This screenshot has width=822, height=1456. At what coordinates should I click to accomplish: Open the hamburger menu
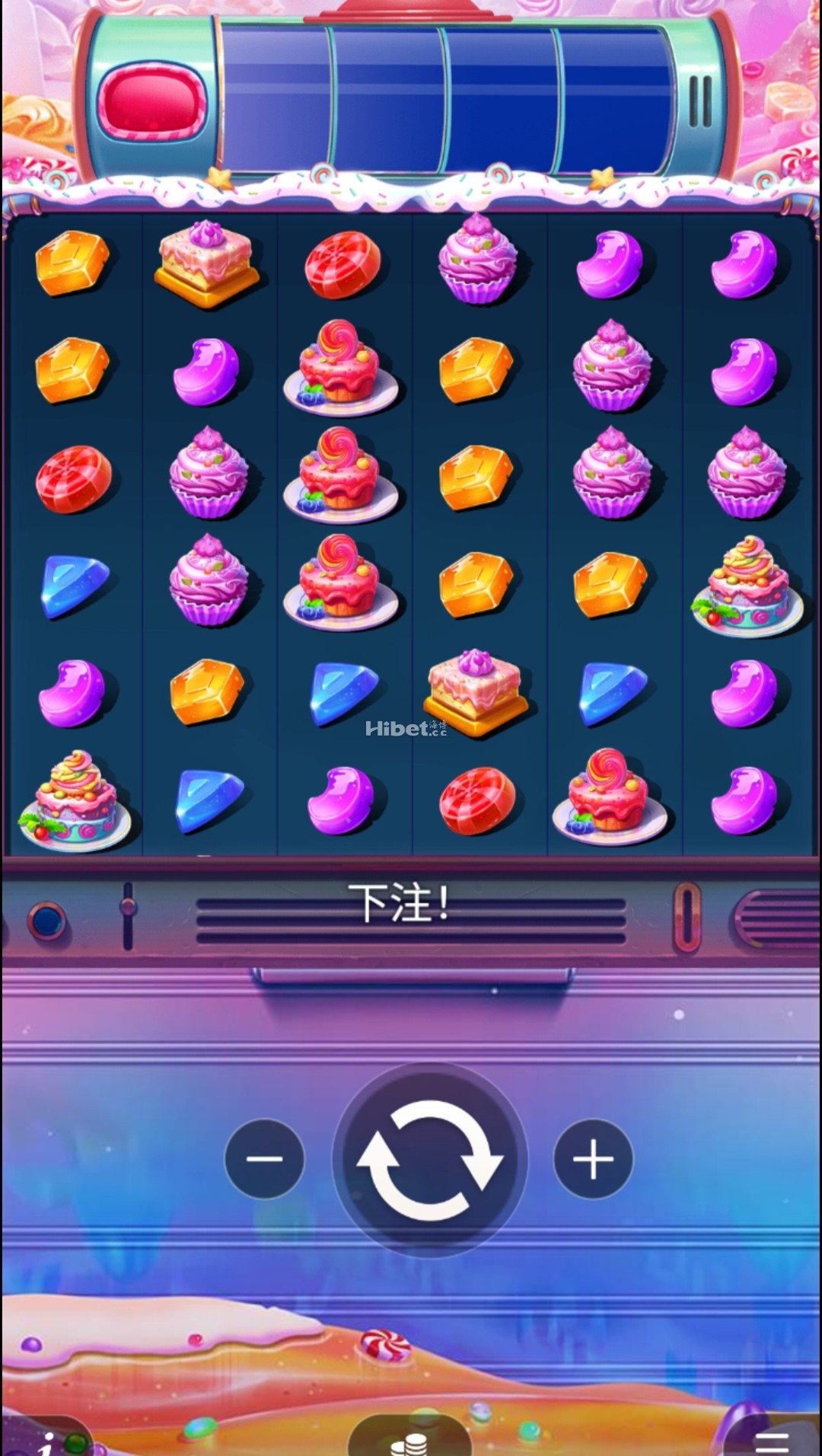click(771, 1441)
